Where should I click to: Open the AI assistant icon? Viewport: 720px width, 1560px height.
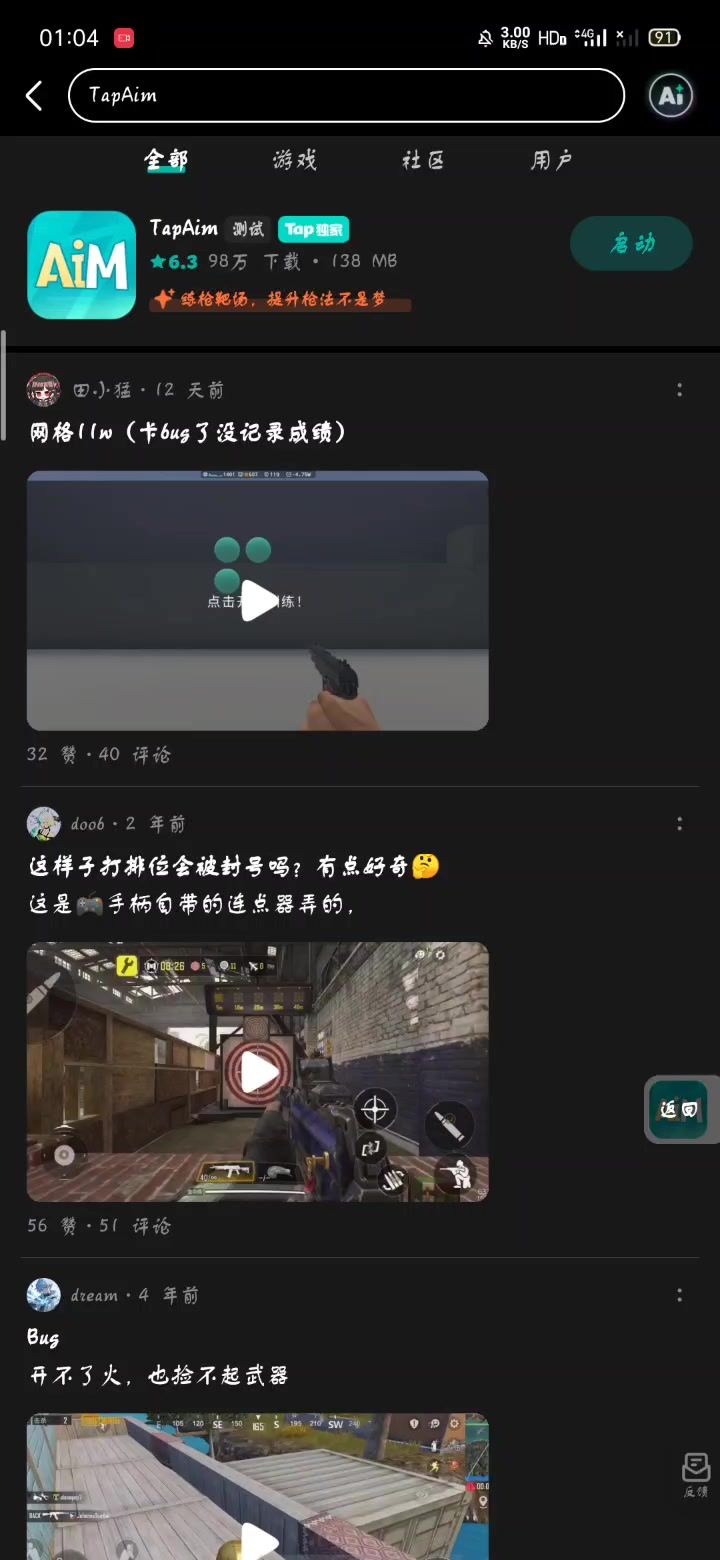tap(670, 96)
